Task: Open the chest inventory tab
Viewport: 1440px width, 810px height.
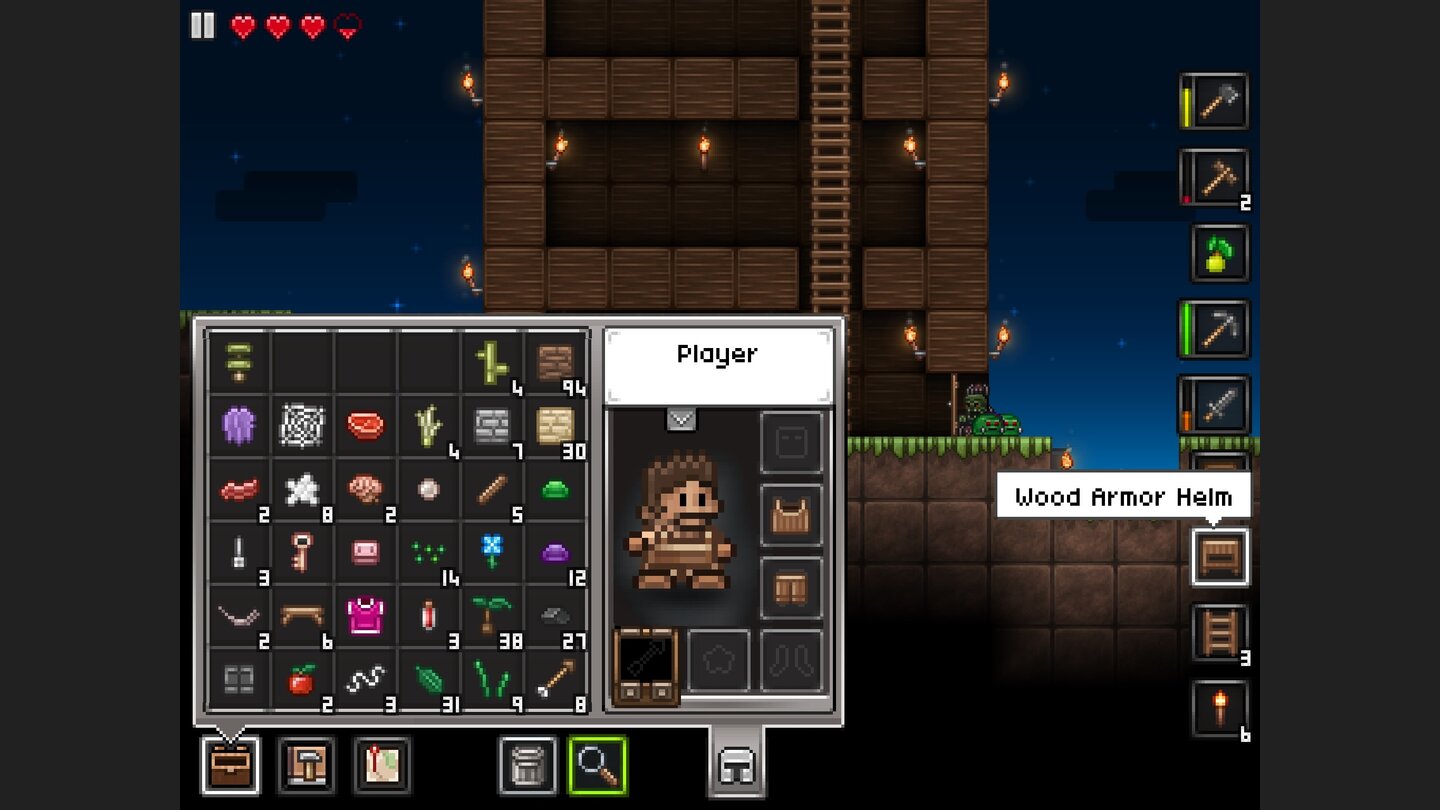Action: coord(231,765)
